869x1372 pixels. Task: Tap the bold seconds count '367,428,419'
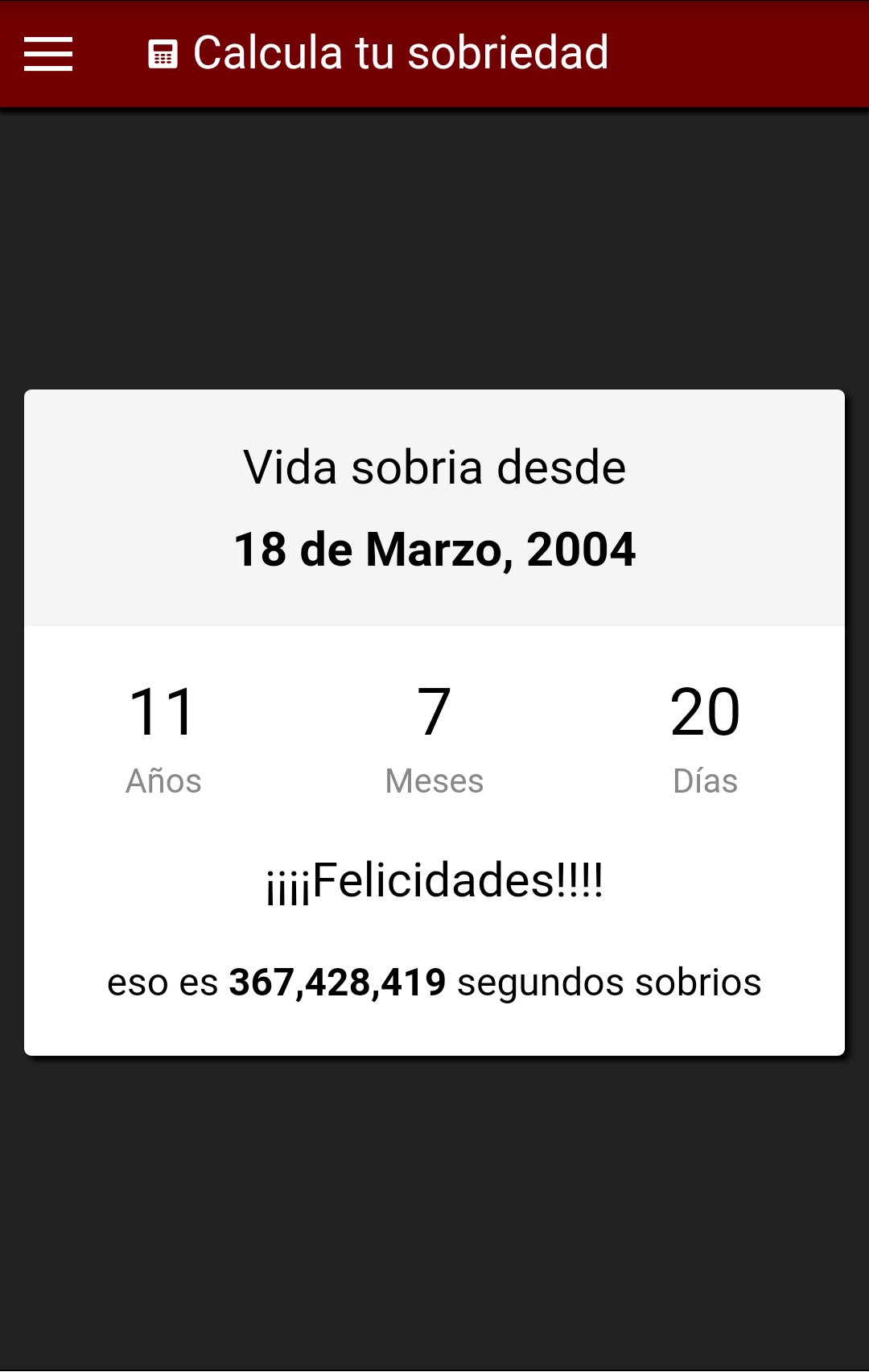[x=338, y=981]
